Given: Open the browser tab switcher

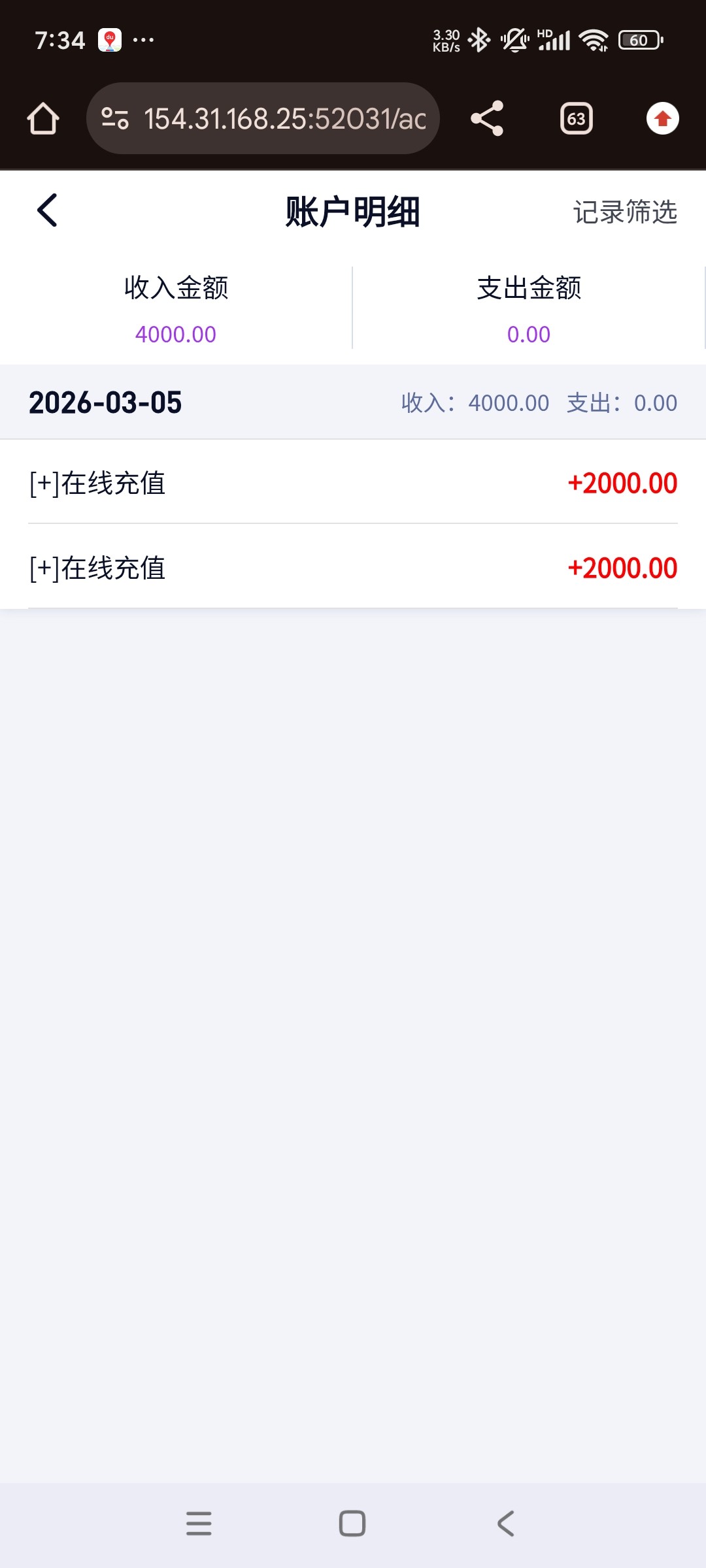Looking at the screenshot, I should click(576, 119).
